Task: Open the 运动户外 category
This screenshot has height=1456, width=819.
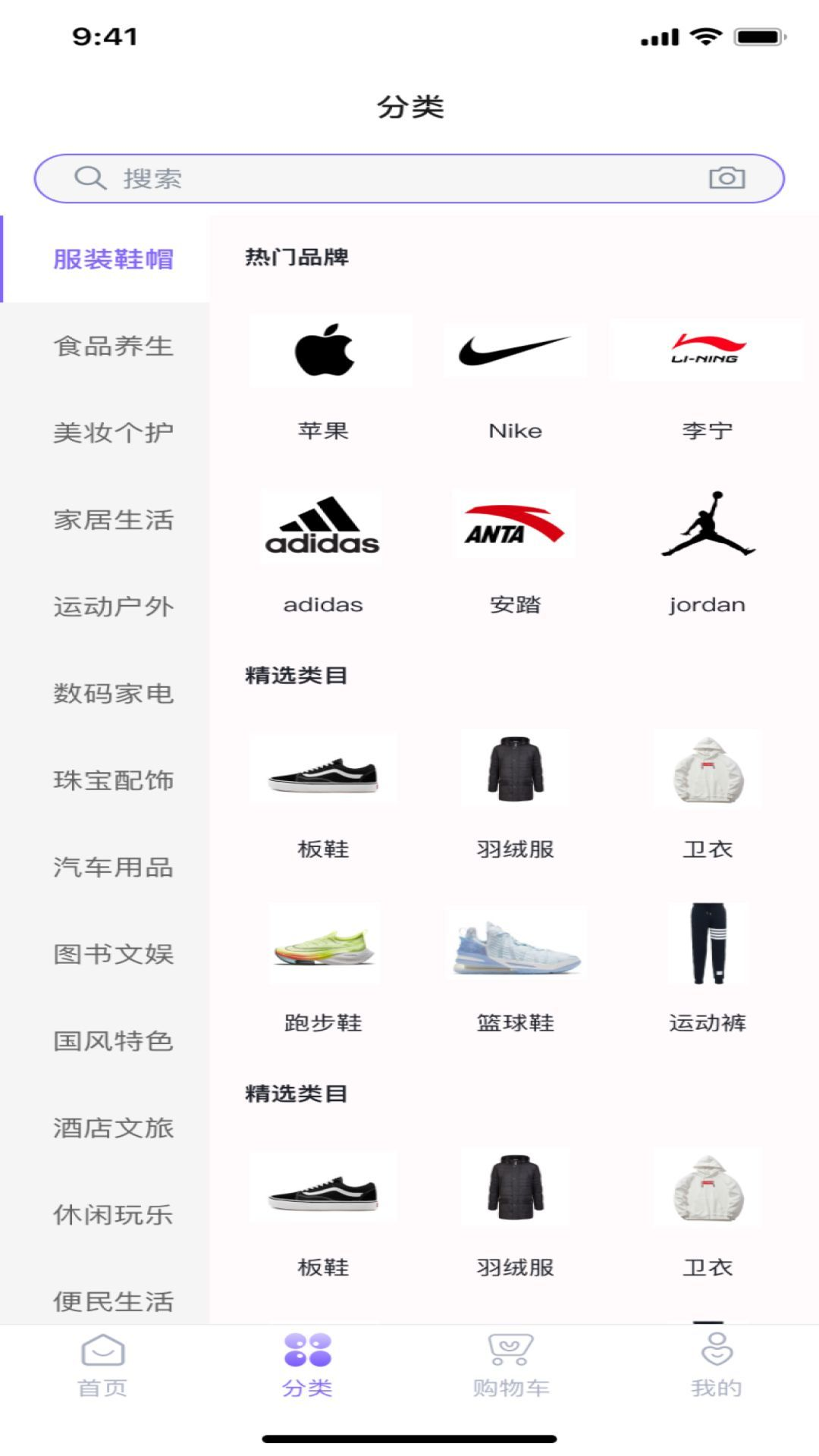Action: click(x=114, y=607)
